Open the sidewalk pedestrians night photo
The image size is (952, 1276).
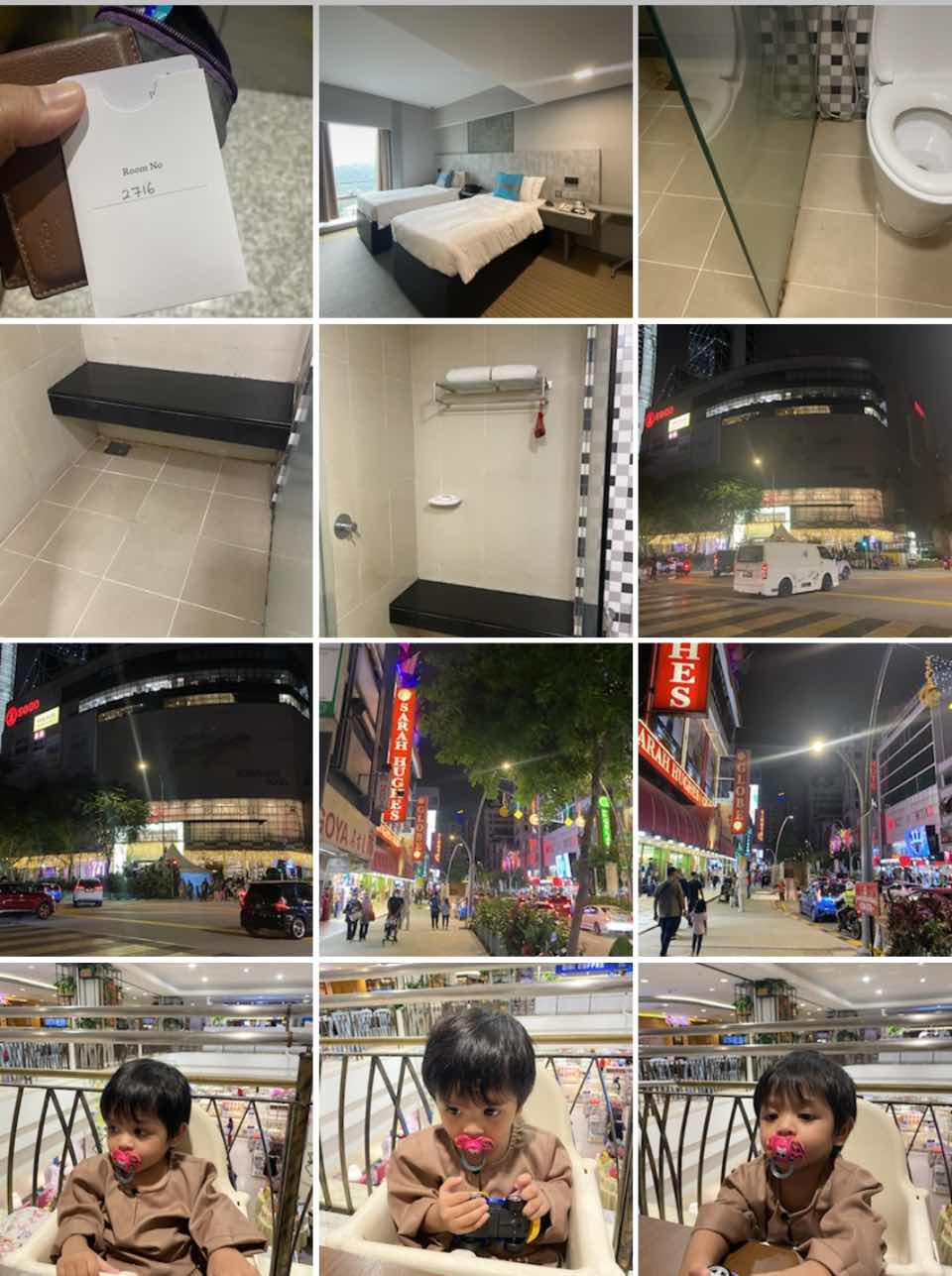(795, 800)
